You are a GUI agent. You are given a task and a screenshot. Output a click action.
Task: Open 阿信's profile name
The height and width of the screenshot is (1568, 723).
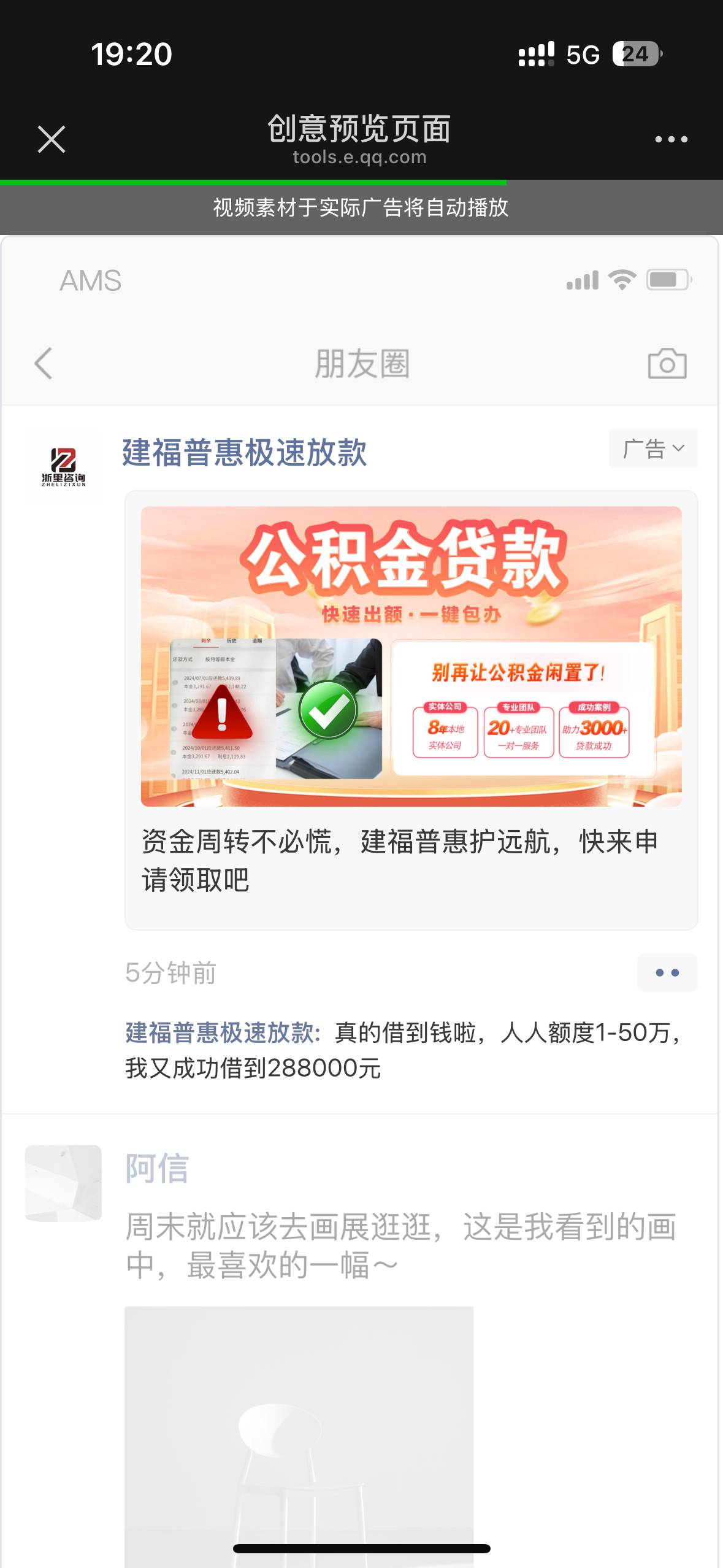point(157,1168)
